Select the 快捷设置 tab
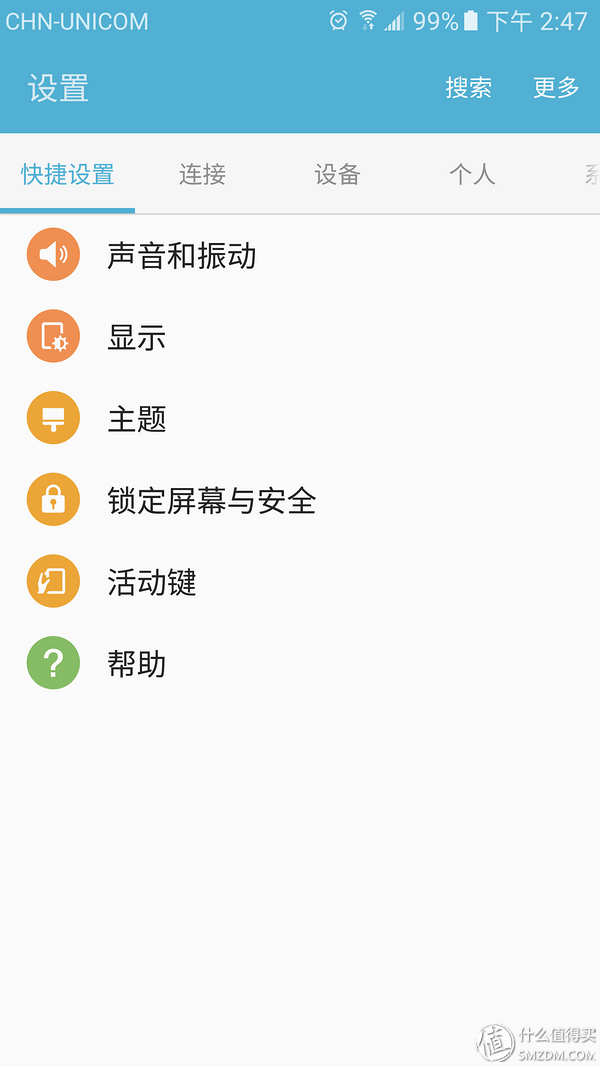The width and height of the screenshot is (600, 1067). (x=67, y=175)
